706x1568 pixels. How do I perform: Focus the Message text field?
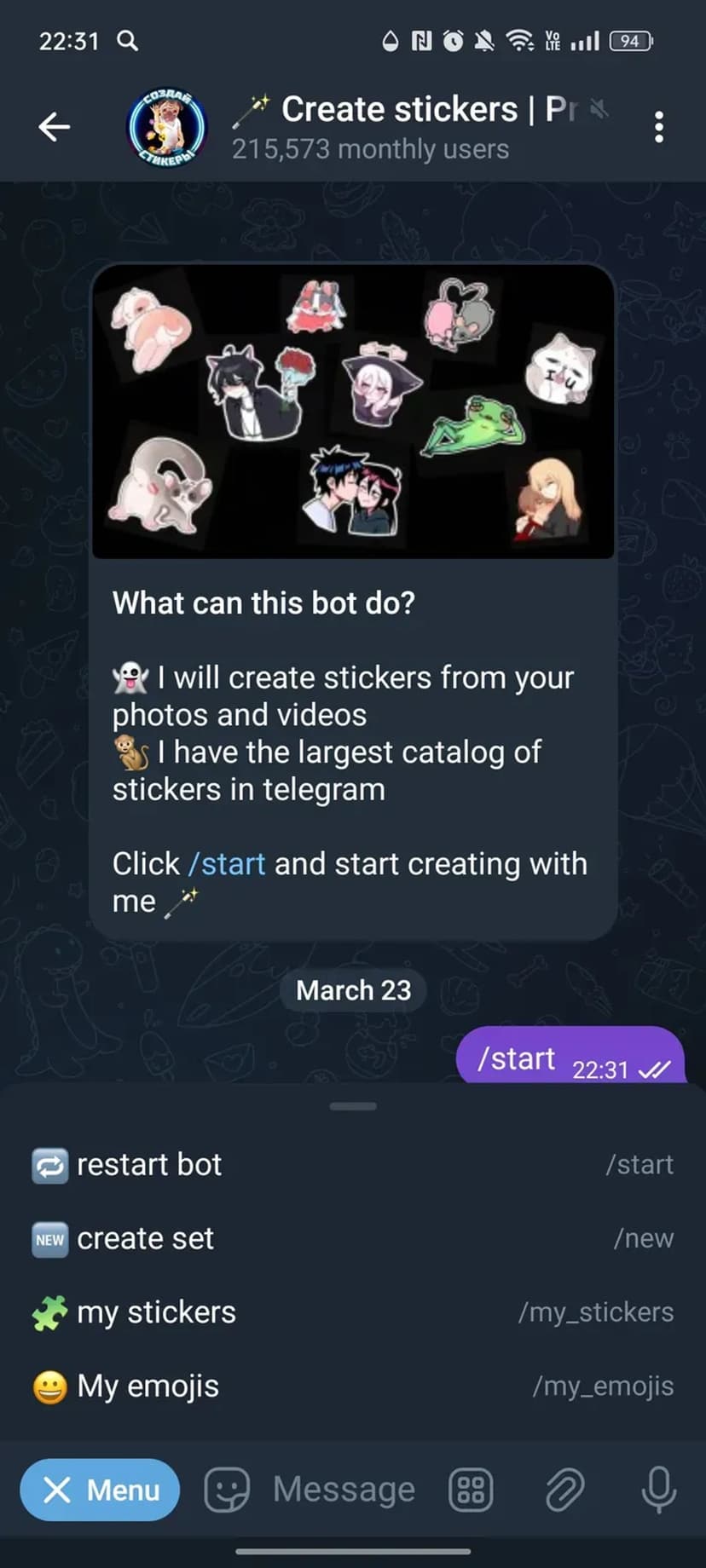pyautogui.click(x=344, y=1490)
